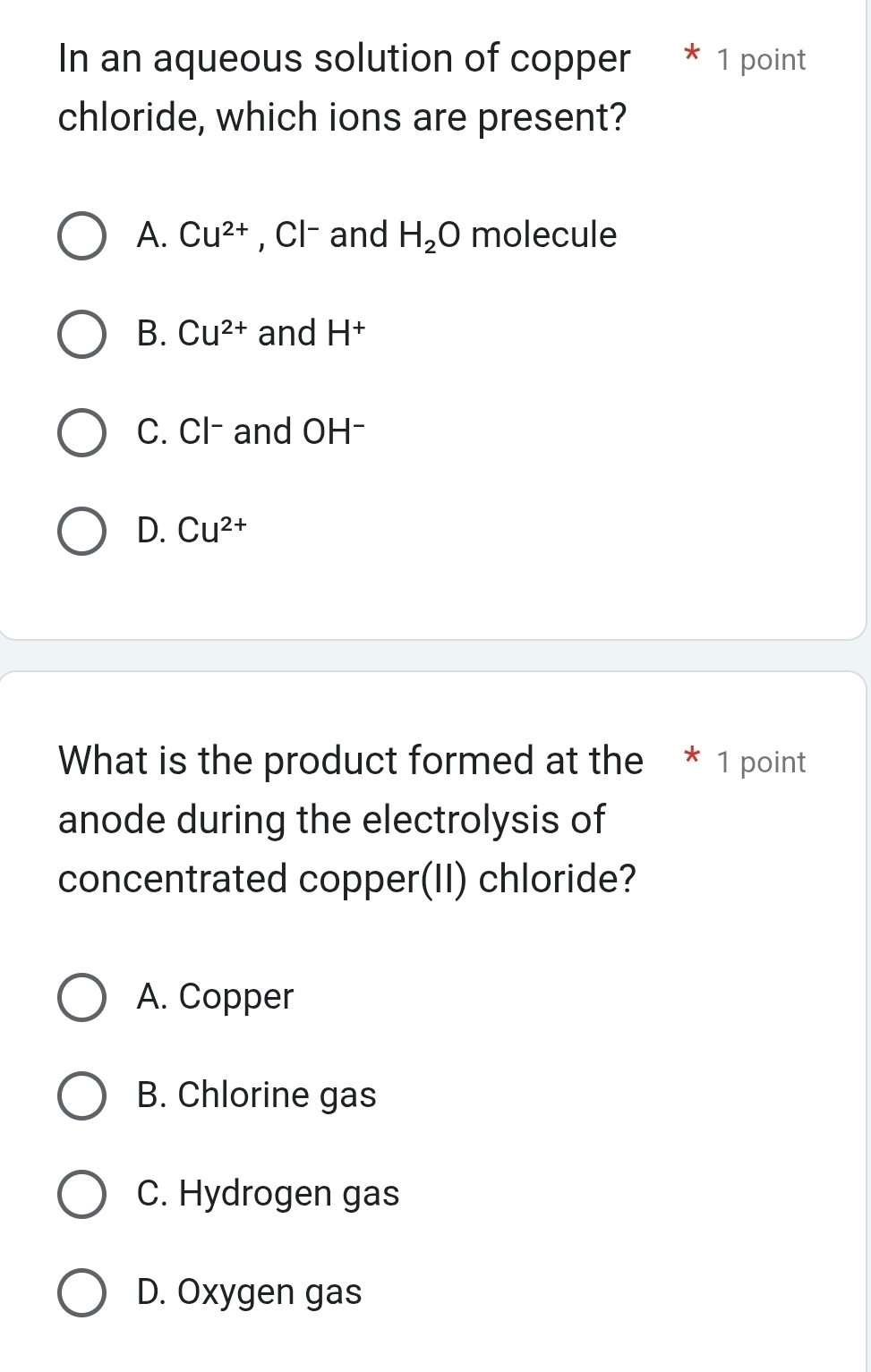Image resolution: width=871 pixels, height=1372 pixels.
Task: Click the Oxygen gas answer label
Action: [x=248, y=1292]
